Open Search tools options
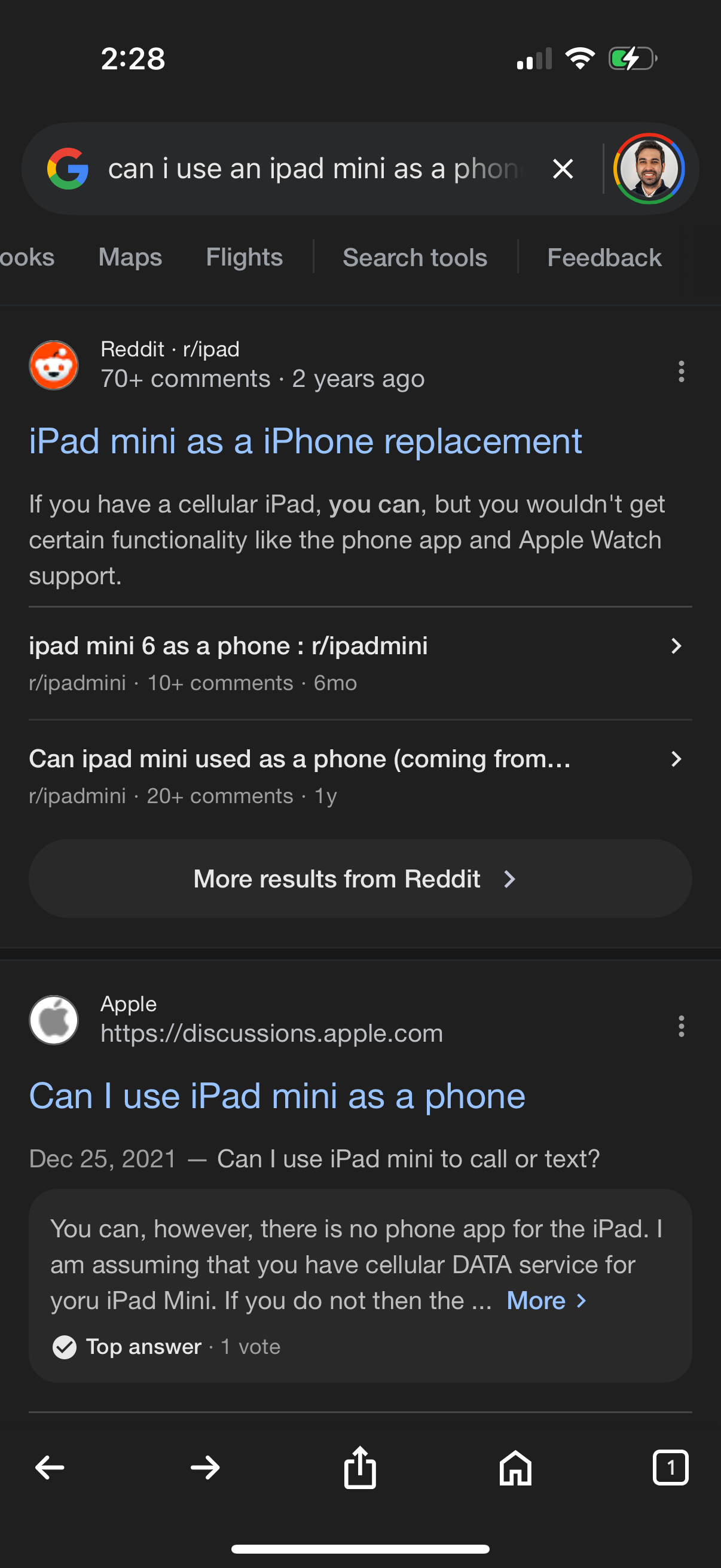 pyautogui.click(x=416, y=258)
